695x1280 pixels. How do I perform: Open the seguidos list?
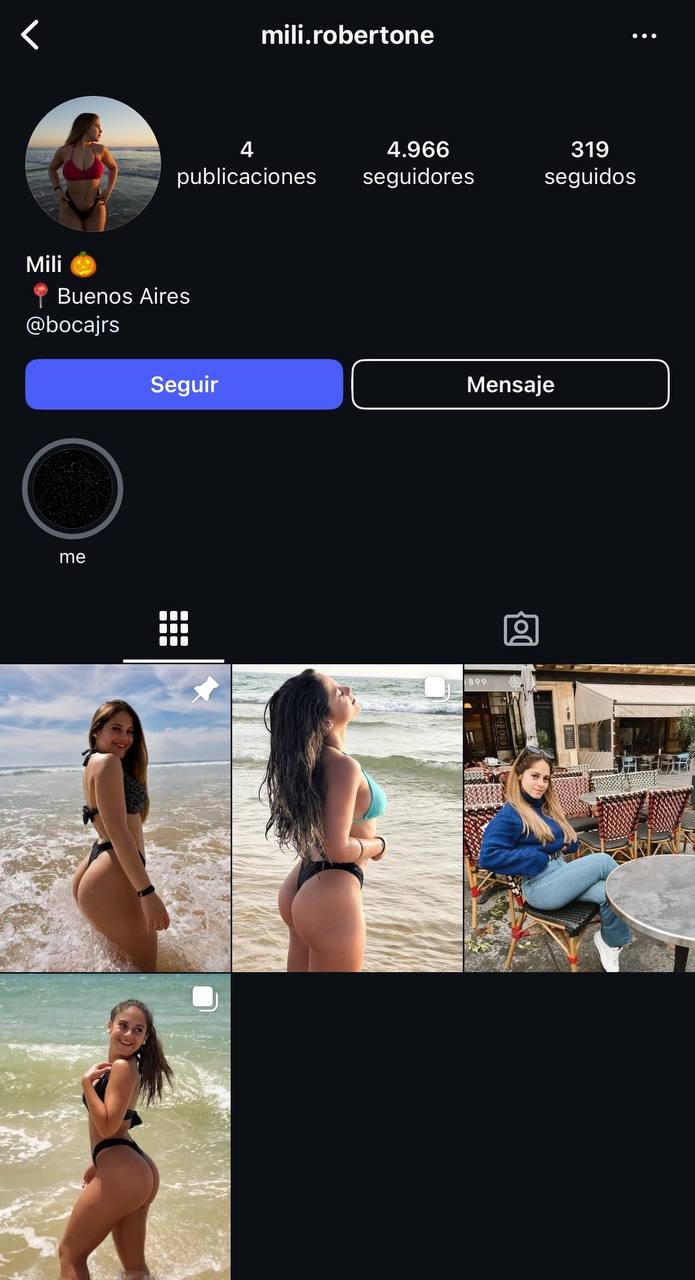[590, 163]
